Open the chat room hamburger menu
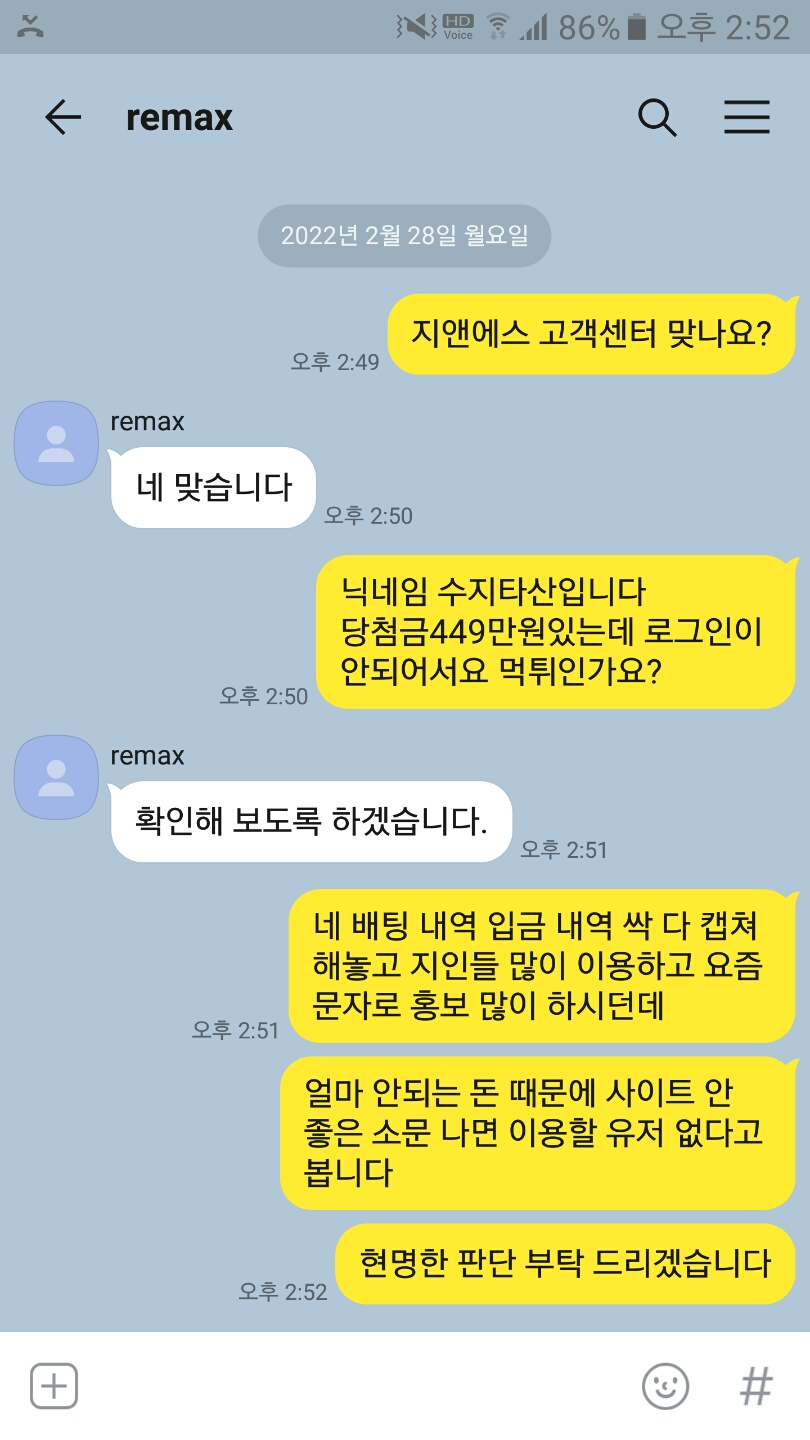Screen dimensions: 810x1440 point(747,118)
